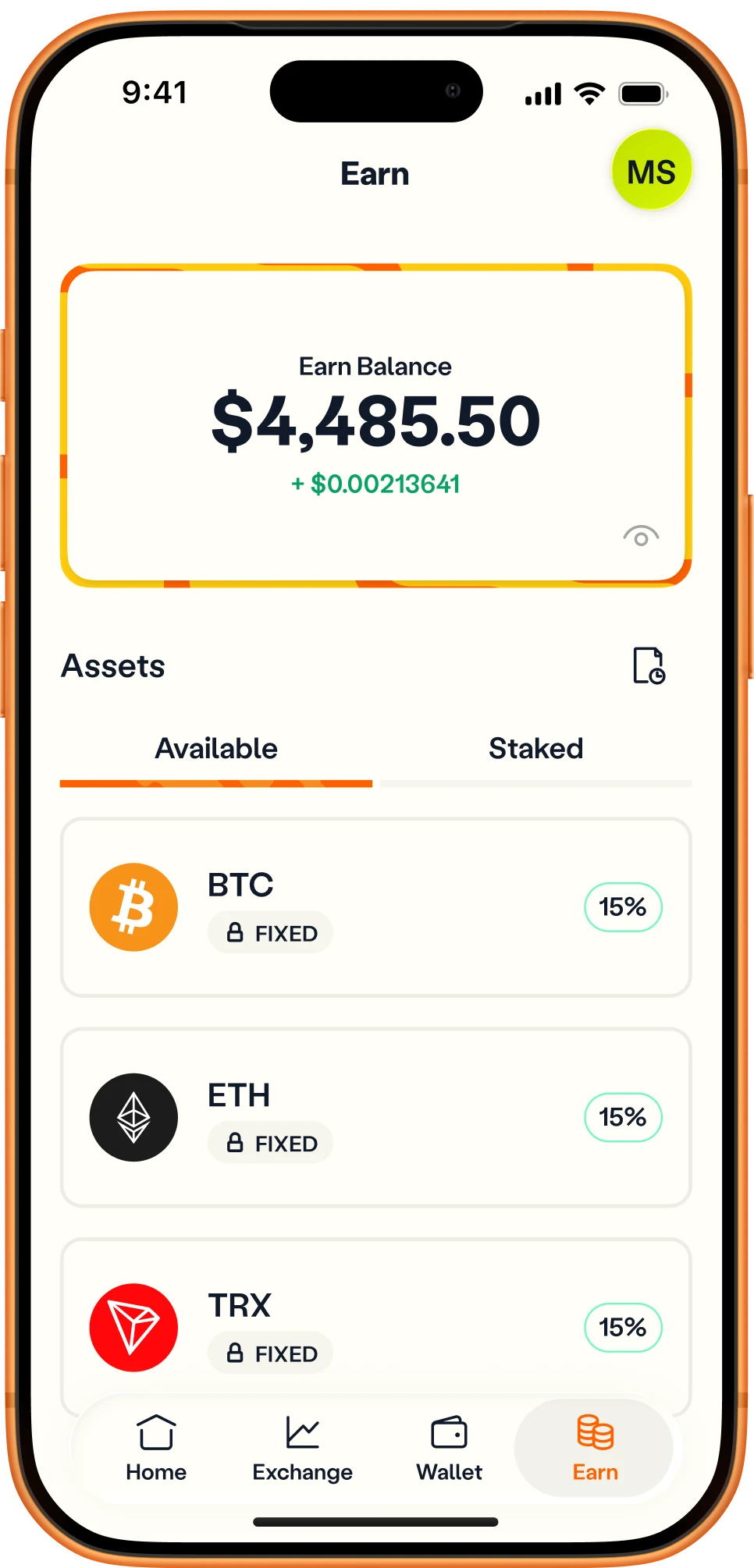Screen dimensions: 754x1568
Task: Open the ETH fixed staking card
Action: [375, 1117]
